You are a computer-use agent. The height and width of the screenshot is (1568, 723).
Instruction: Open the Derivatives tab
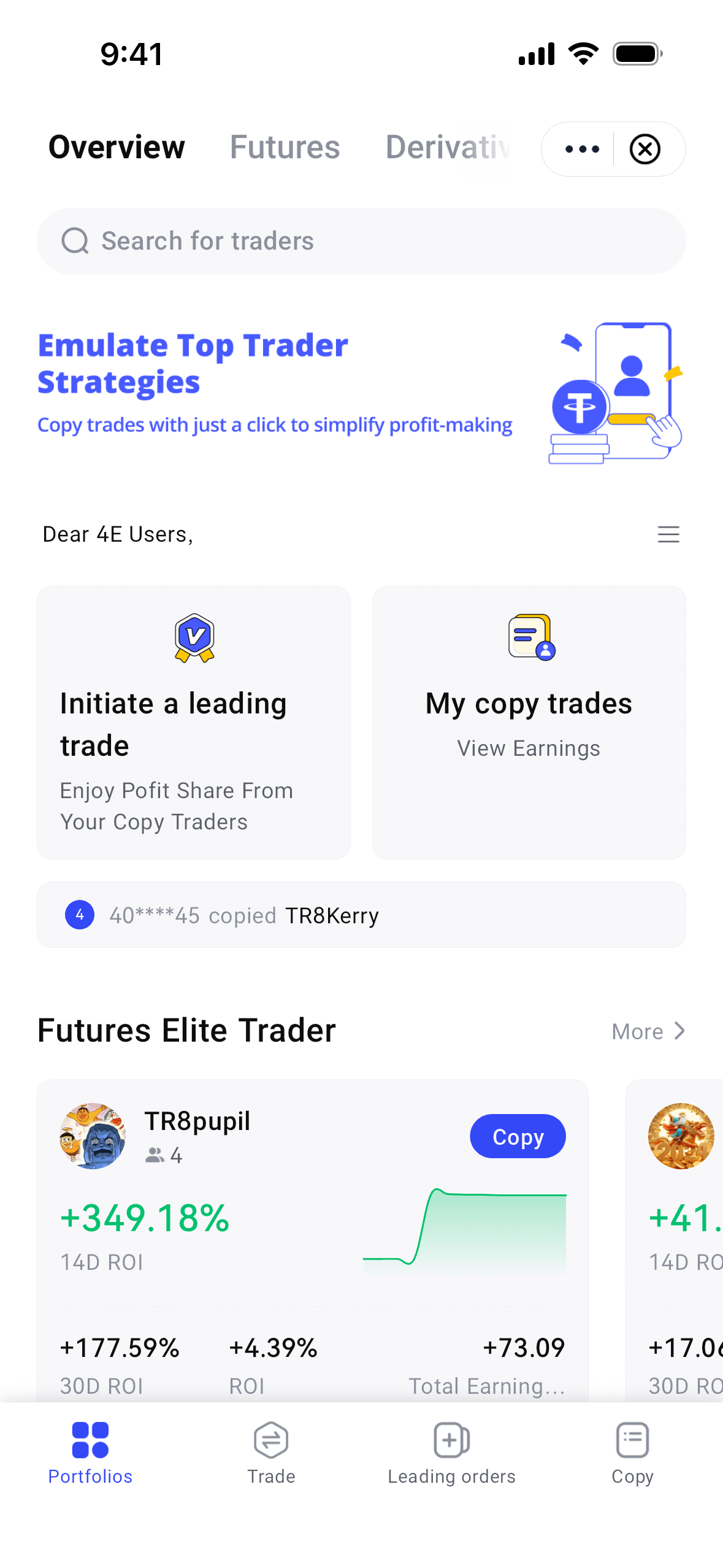pos(448,148)
